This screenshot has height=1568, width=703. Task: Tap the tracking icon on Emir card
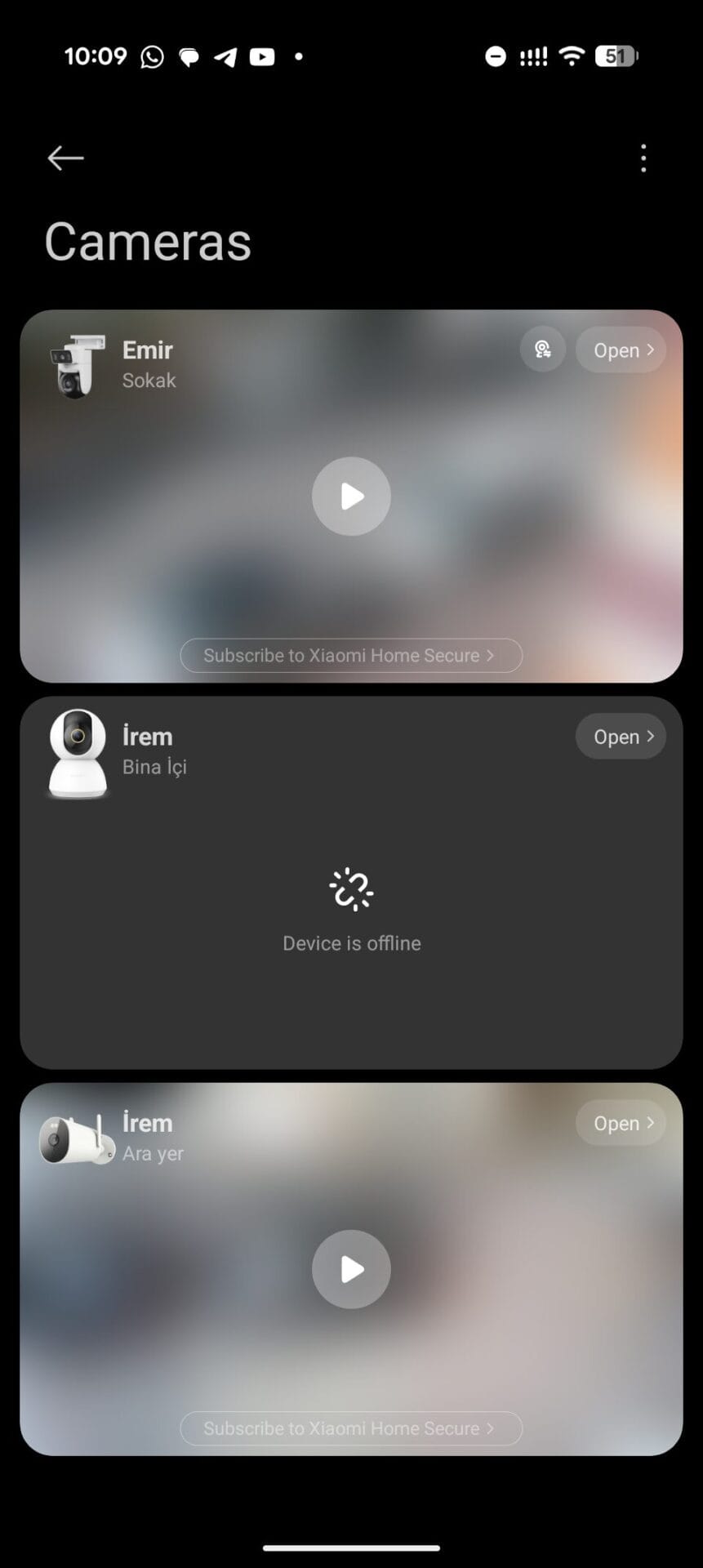point(543,350)
